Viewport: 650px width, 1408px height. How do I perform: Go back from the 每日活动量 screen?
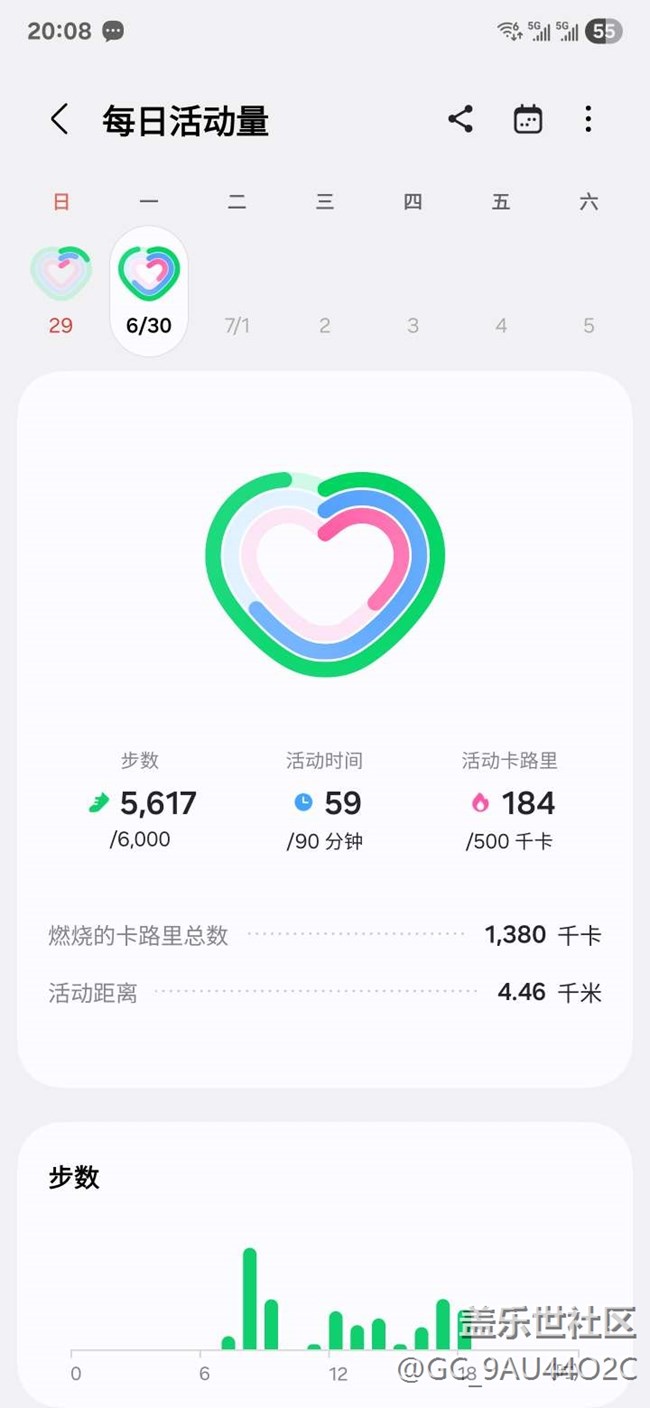tap(60, 120)
